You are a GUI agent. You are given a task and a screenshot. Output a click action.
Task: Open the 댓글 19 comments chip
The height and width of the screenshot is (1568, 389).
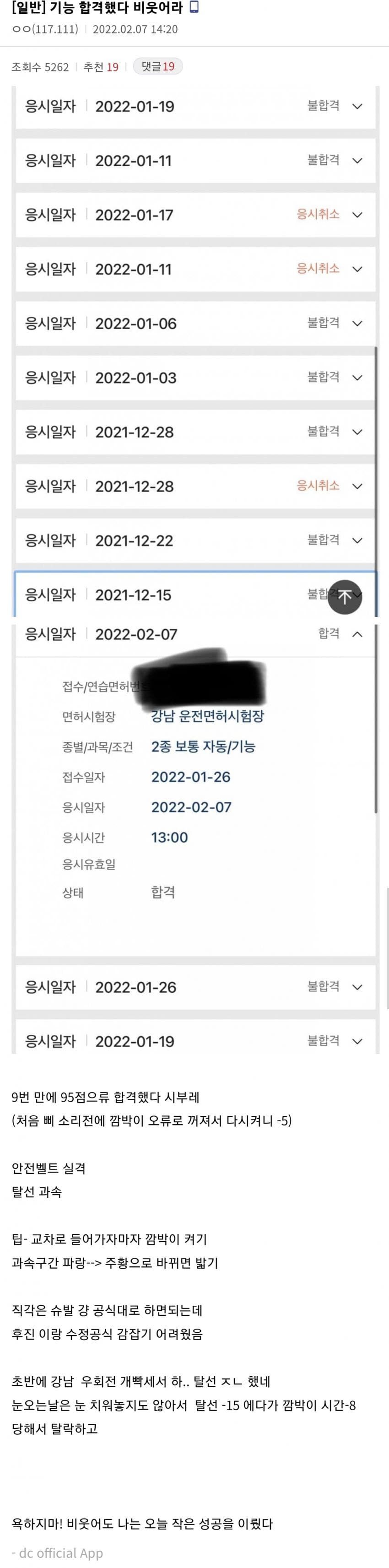pos(158,66)
